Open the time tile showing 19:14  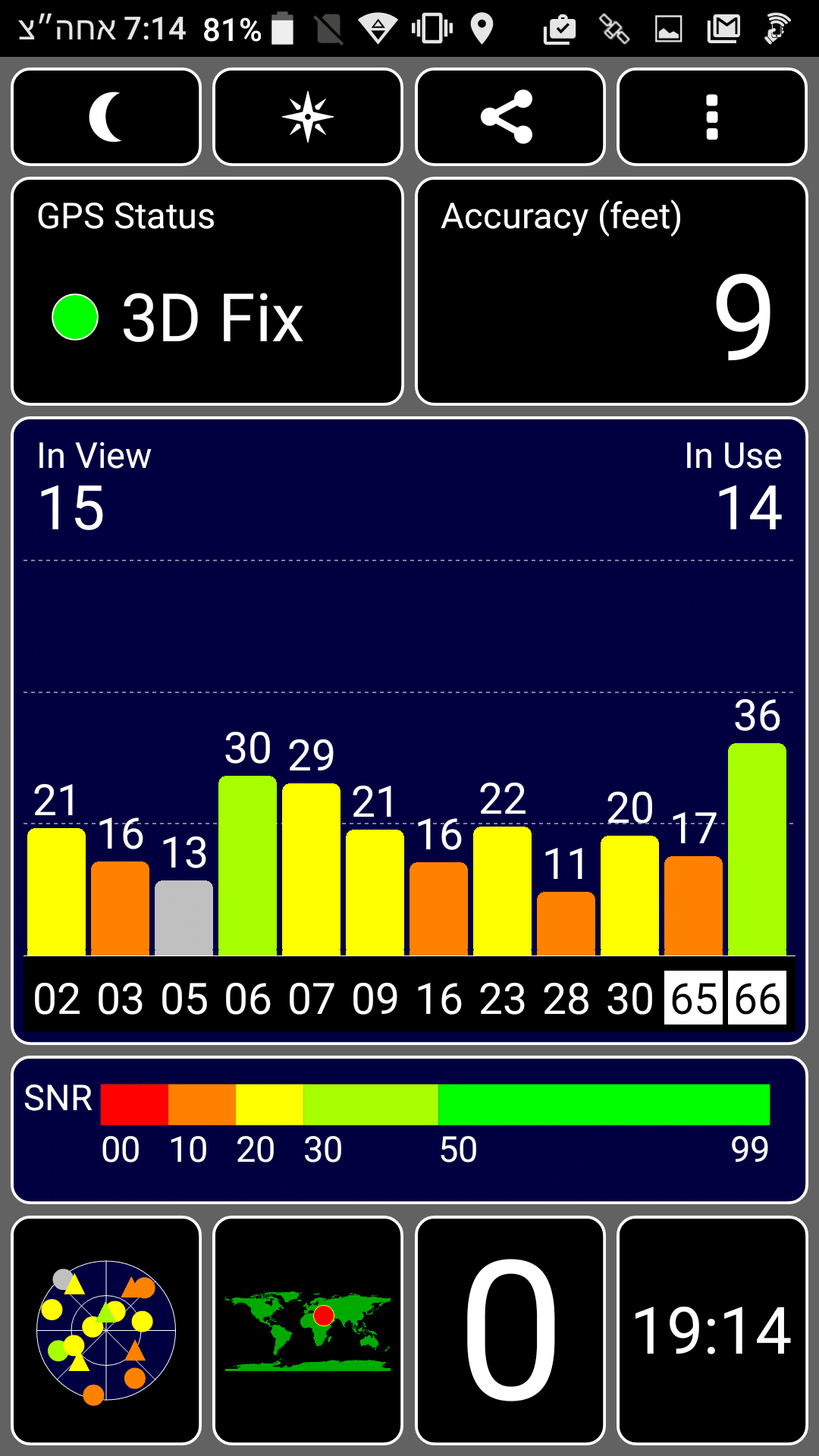pyautogui.click(x=711, y=1330)
